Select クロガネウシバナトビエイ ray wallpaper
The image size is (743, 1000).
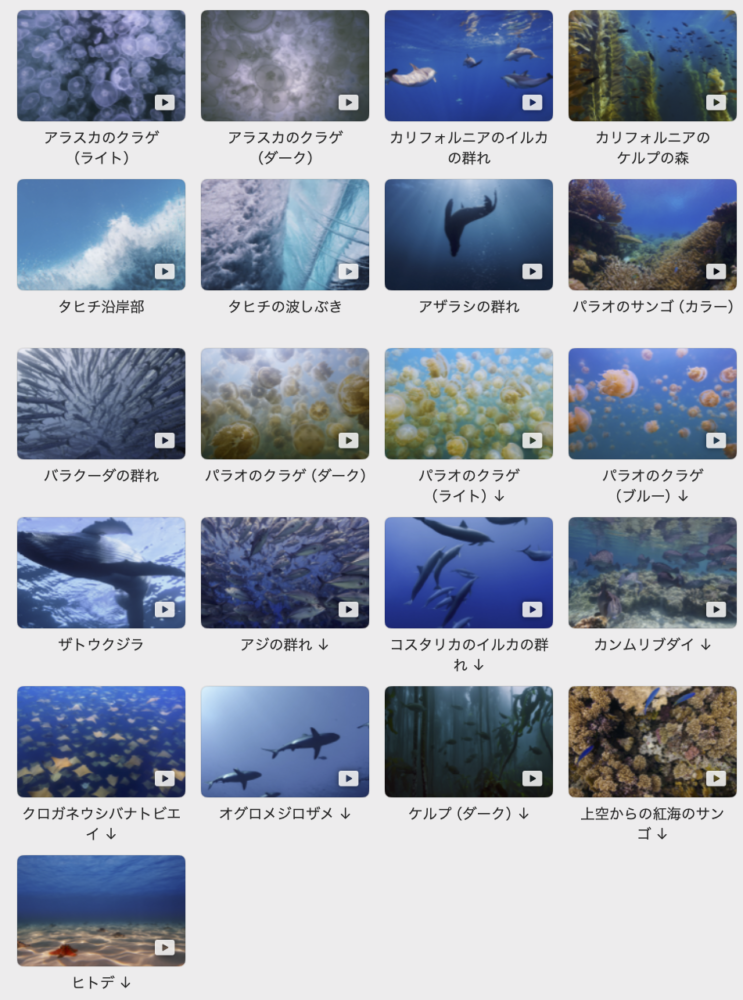101,741
